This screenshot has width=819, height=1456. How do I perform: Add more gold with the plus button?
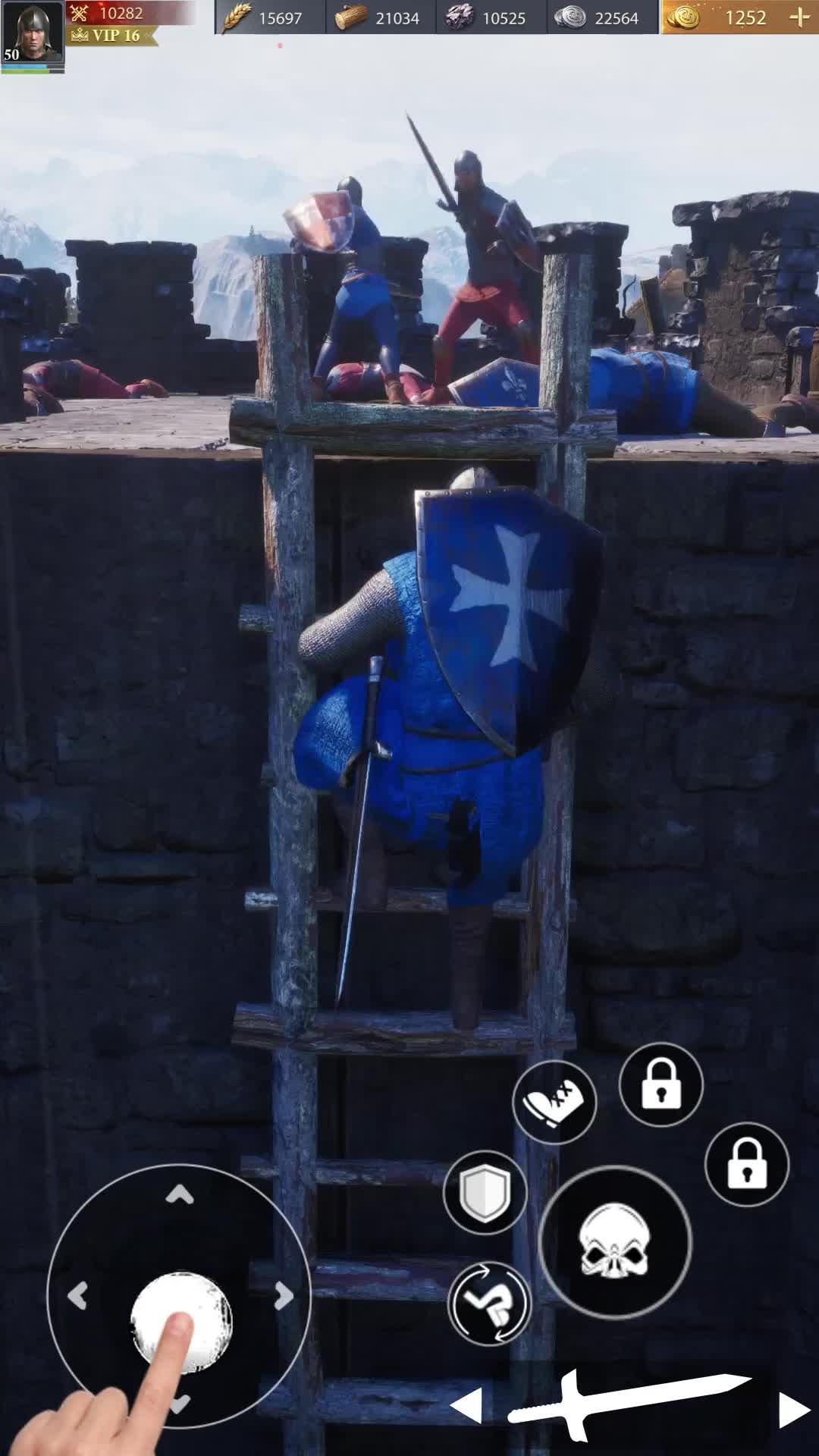pyautogui.click(x=799, y=17)
